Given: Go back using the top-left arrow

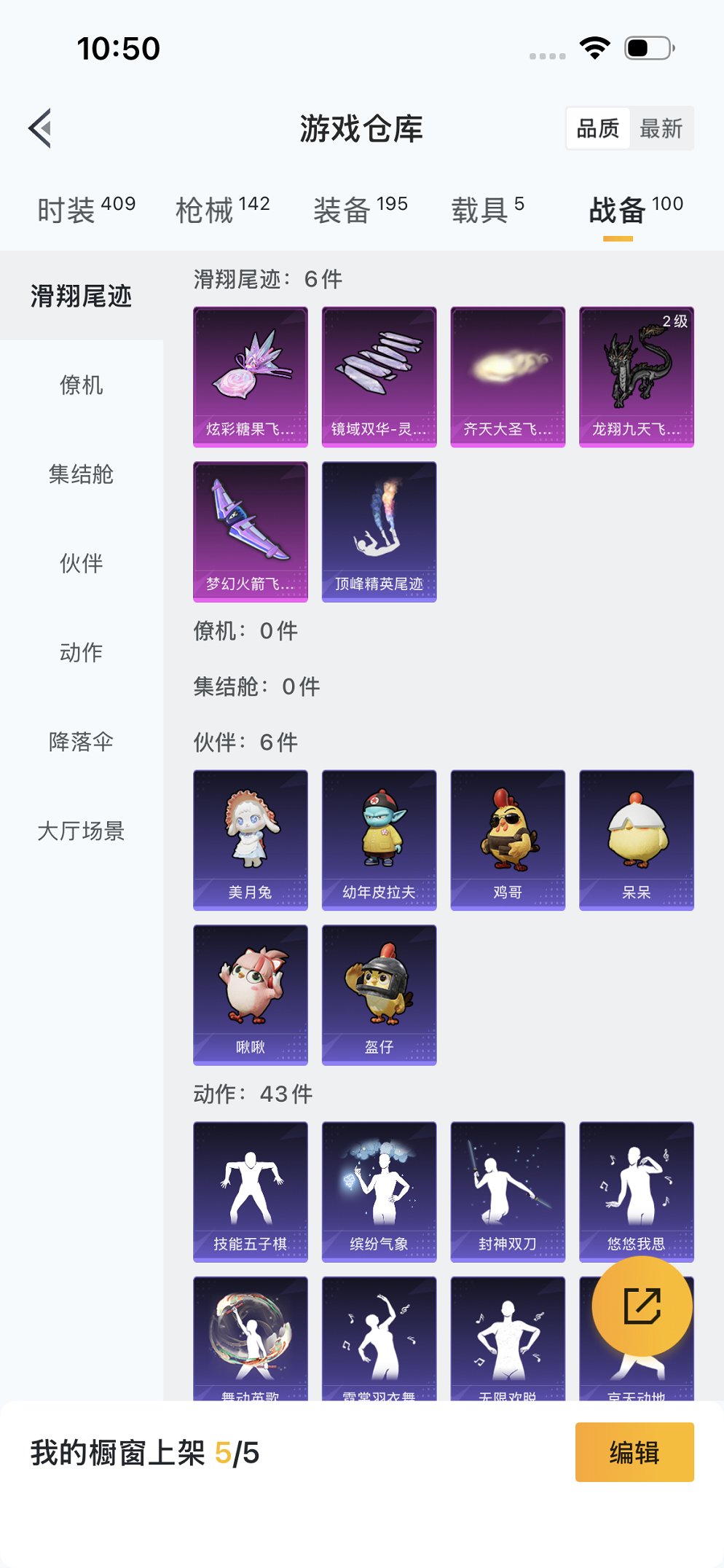Looking at the screenshot, I should 41,128.
